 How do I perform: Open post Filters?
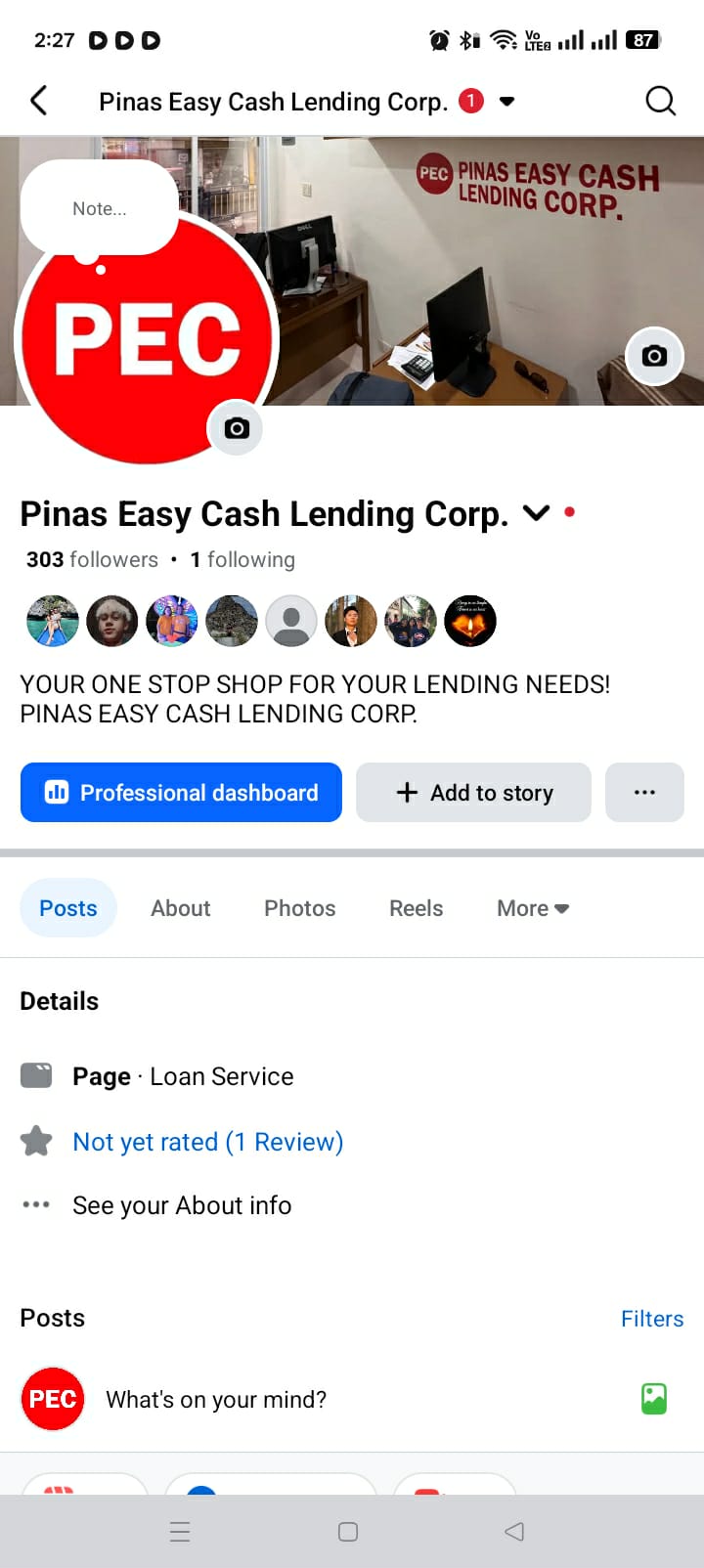coord(651,1319)
